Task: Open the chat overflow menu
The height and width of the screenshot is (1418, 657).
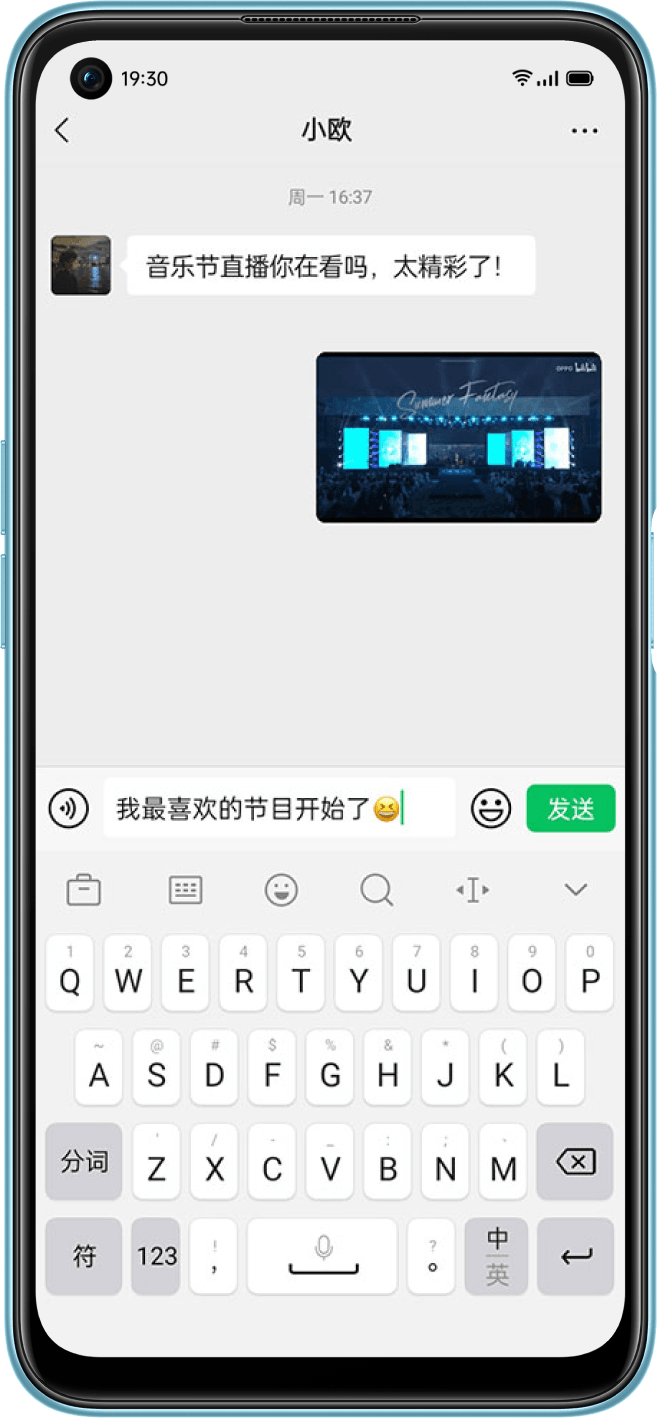Action: [584, 131]
